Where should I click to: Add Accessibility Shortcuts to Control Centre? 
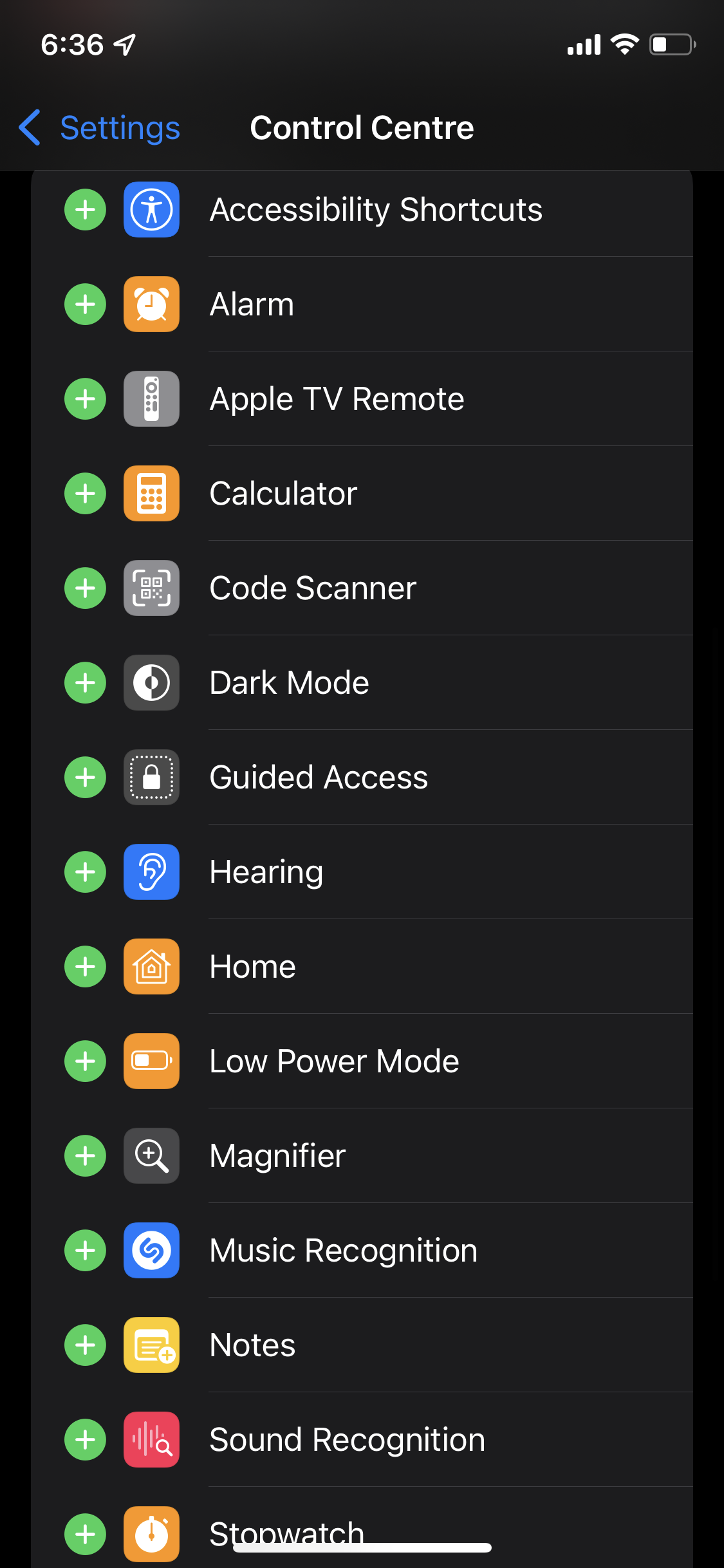point(86,210)
